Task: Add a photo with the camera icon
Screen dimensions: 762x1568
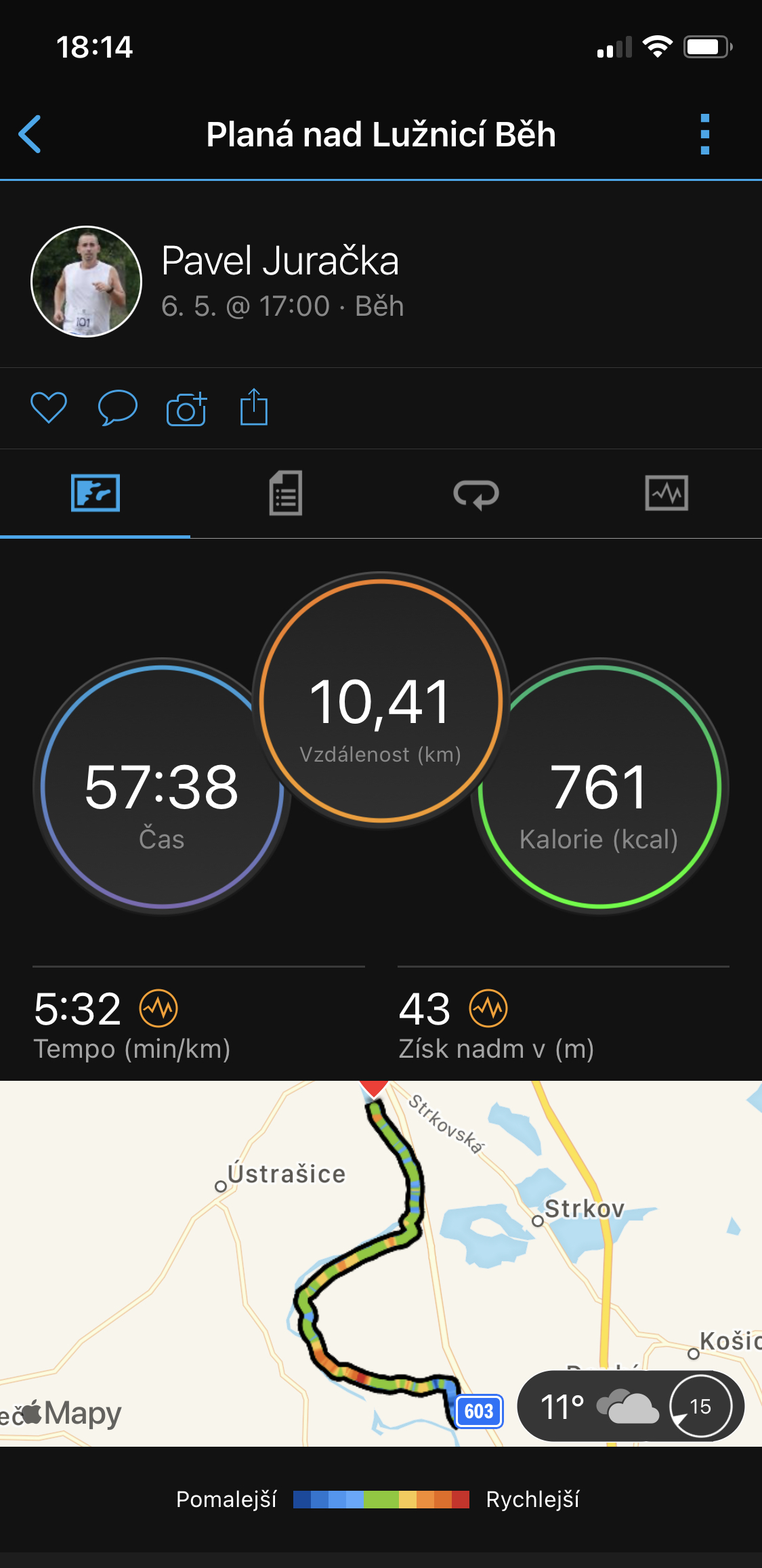Action: click(186, 408)
